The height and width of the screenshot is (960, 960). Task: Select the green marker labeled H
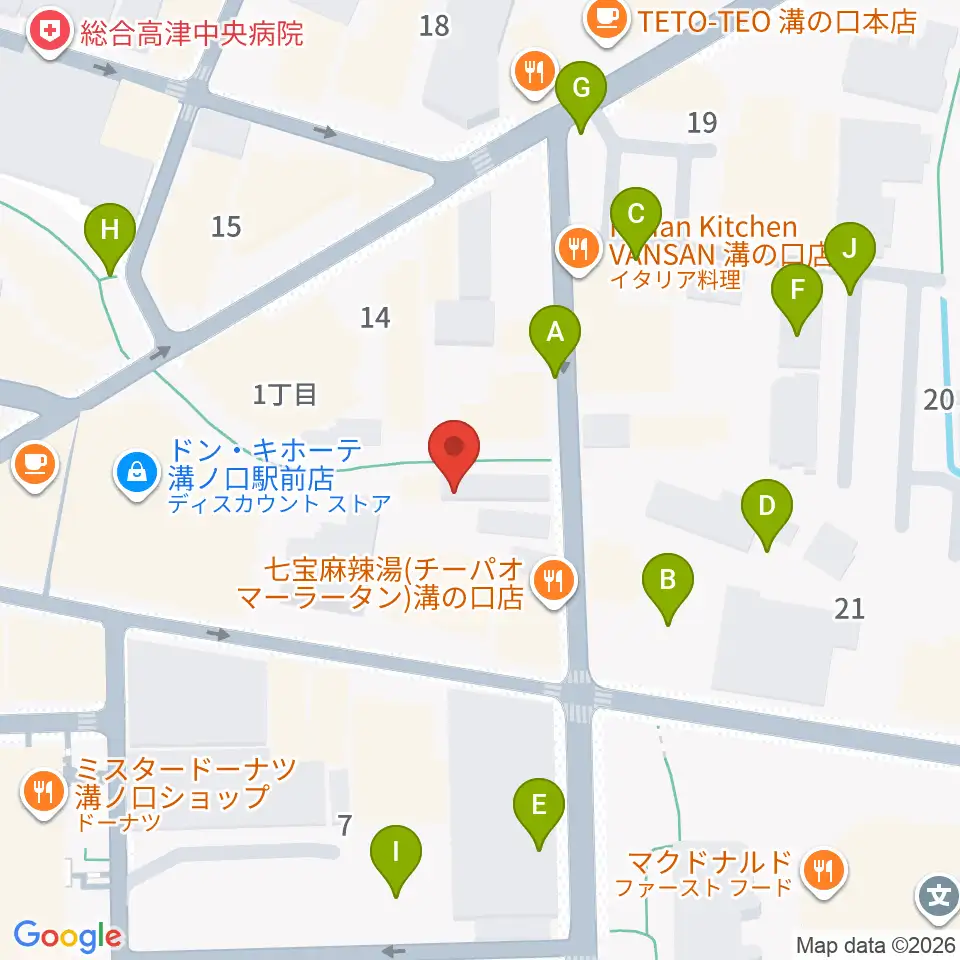(110, 239)
